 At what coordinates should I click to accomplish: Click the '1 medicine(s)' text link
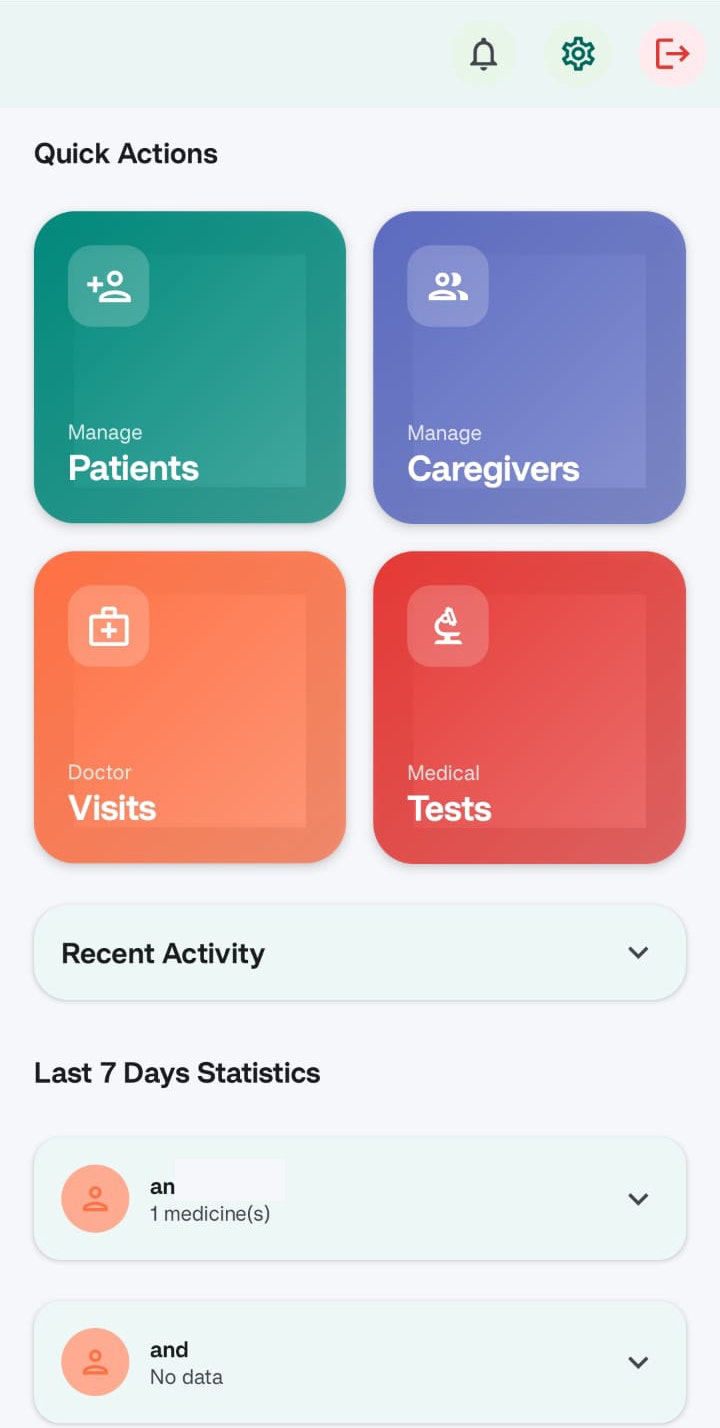(211, 1213)
